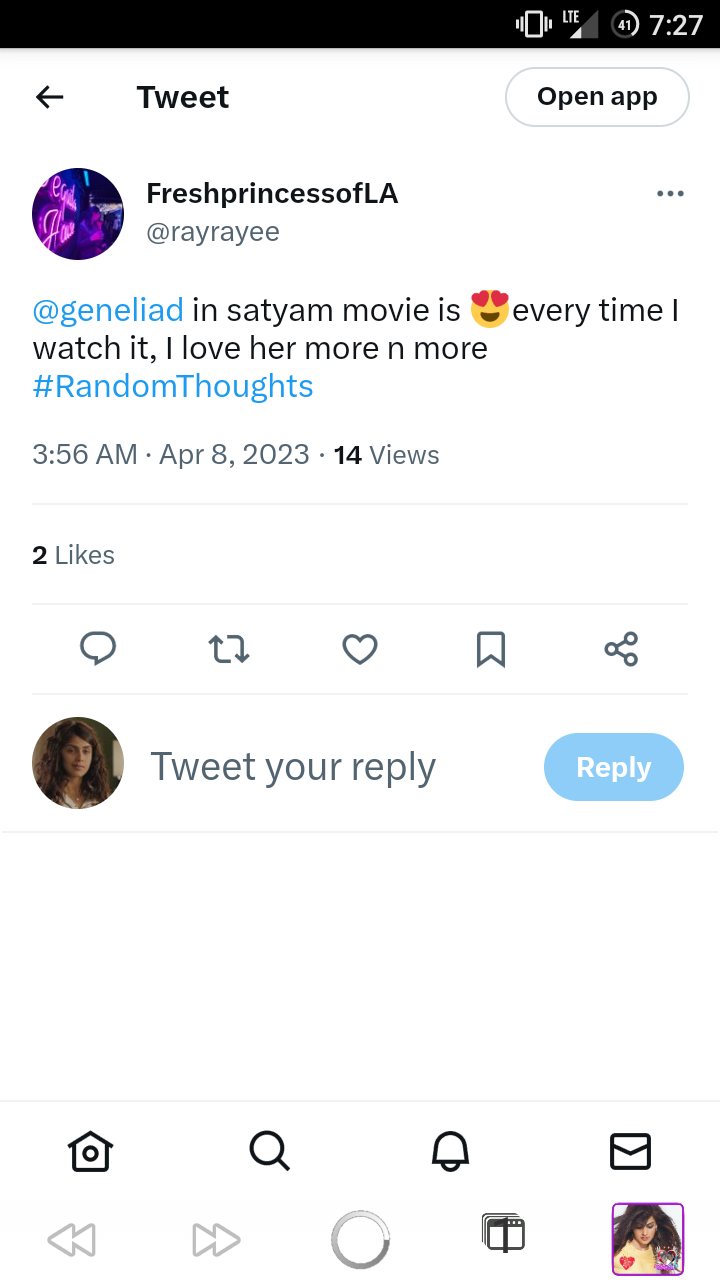Image resolution: width=720 pixels, height=1280 pixels.
Task: Tap the blue Reply button
Action: click(x=614, y=767)
